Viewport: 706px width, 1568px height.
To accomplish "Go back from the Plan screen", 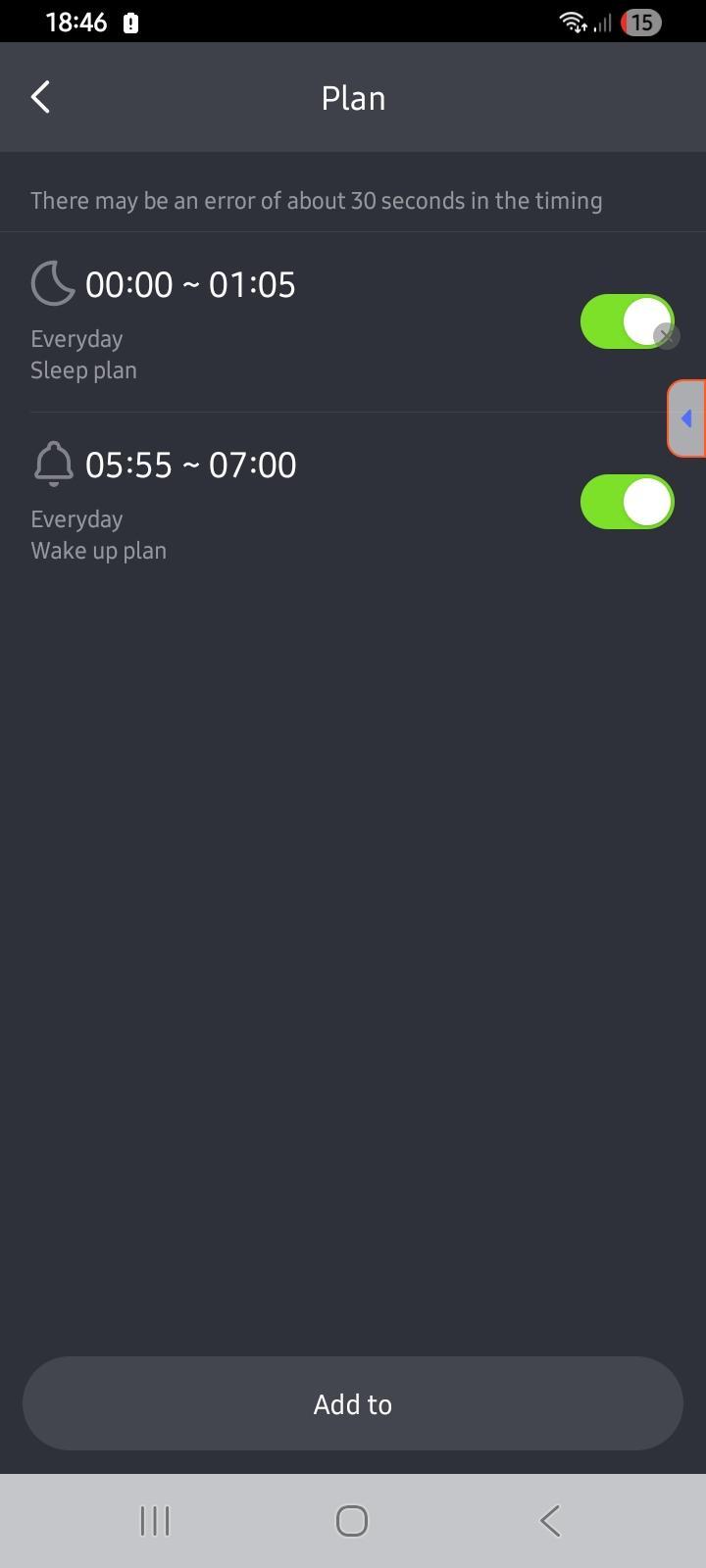I will tap(40, 97).
